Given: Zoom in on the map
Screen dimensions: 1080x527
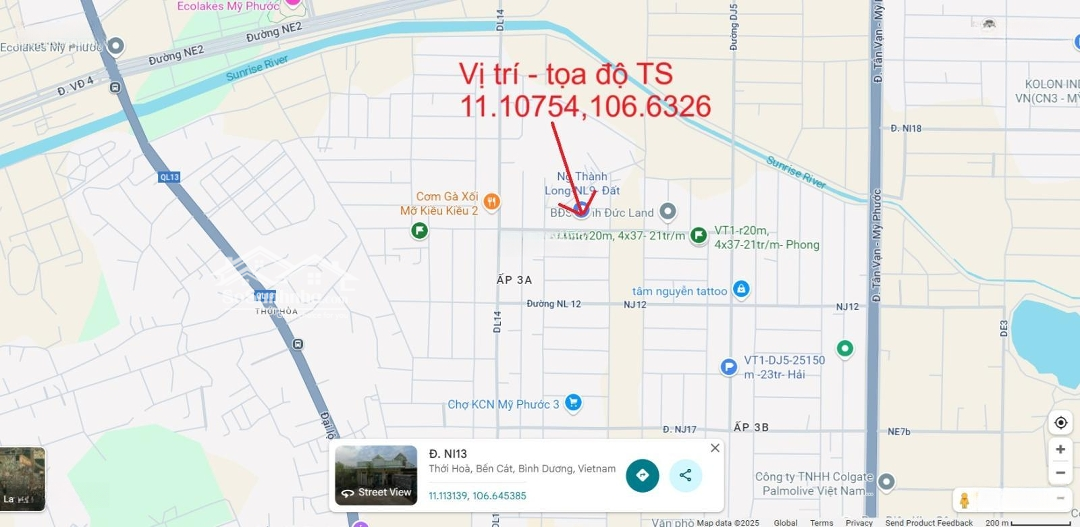Looking at the screenshot, I should (1060, 449).
